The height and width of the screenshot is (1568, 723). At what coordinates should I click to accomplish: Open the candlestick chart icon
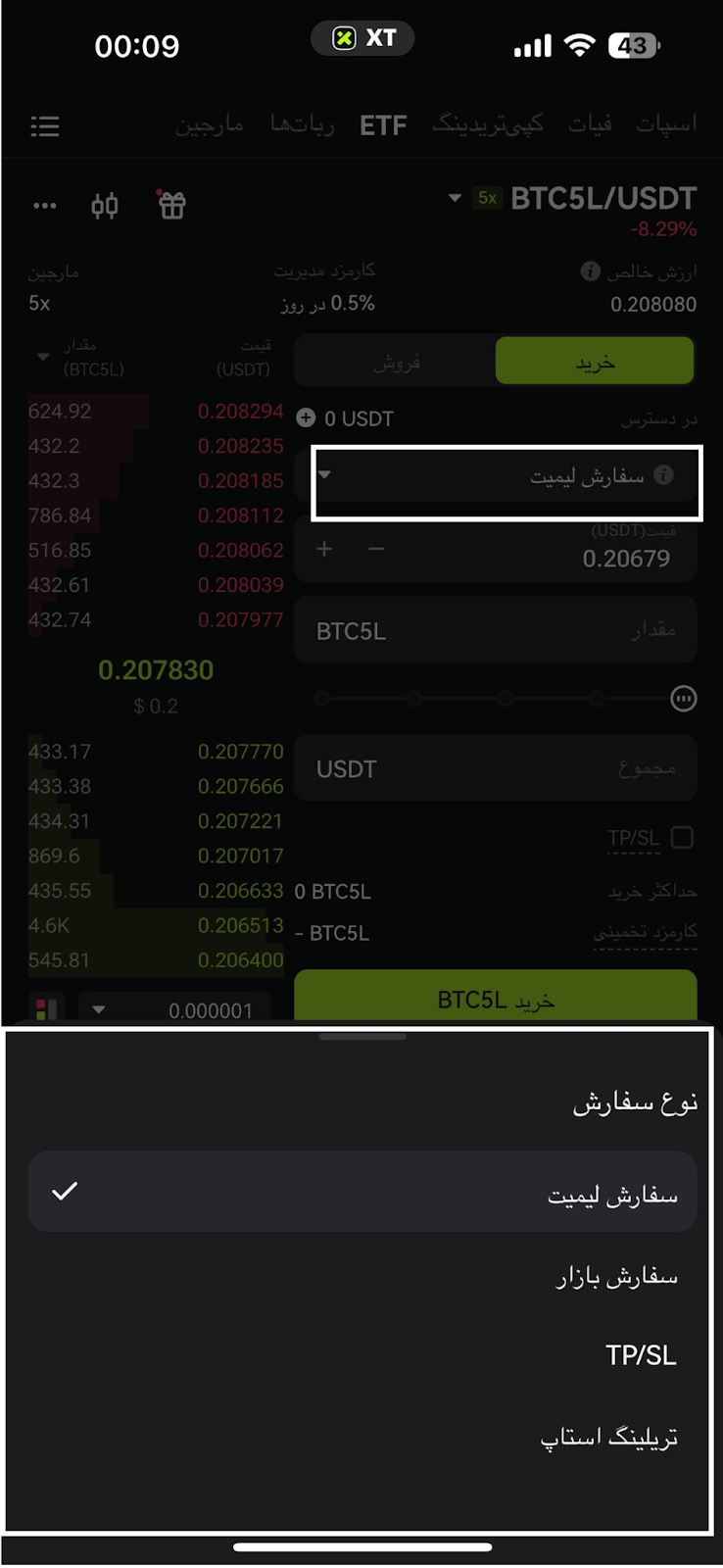pyautogui.click(x=105, y=205)
